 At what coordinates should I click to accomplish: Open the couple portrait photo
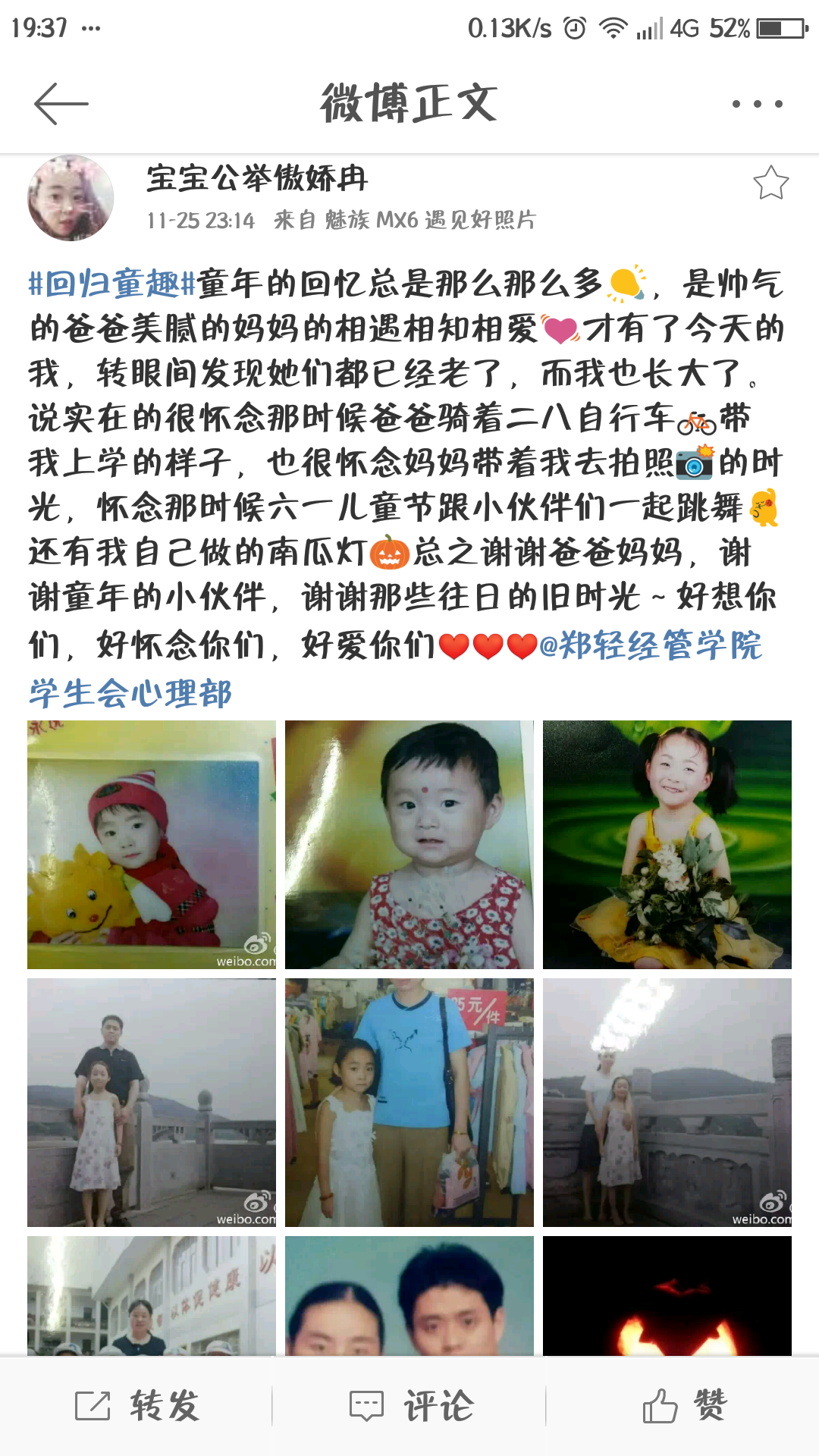tap(409, 1297)
